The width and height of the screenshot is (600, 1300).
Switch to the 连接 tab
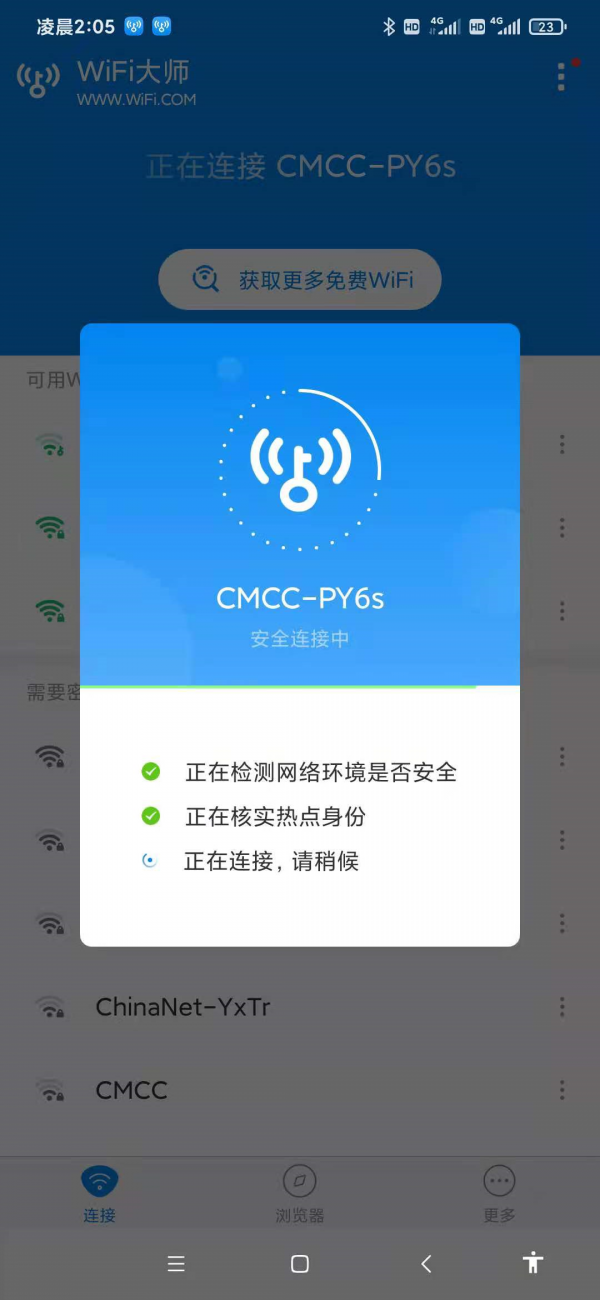point(99,1194)
